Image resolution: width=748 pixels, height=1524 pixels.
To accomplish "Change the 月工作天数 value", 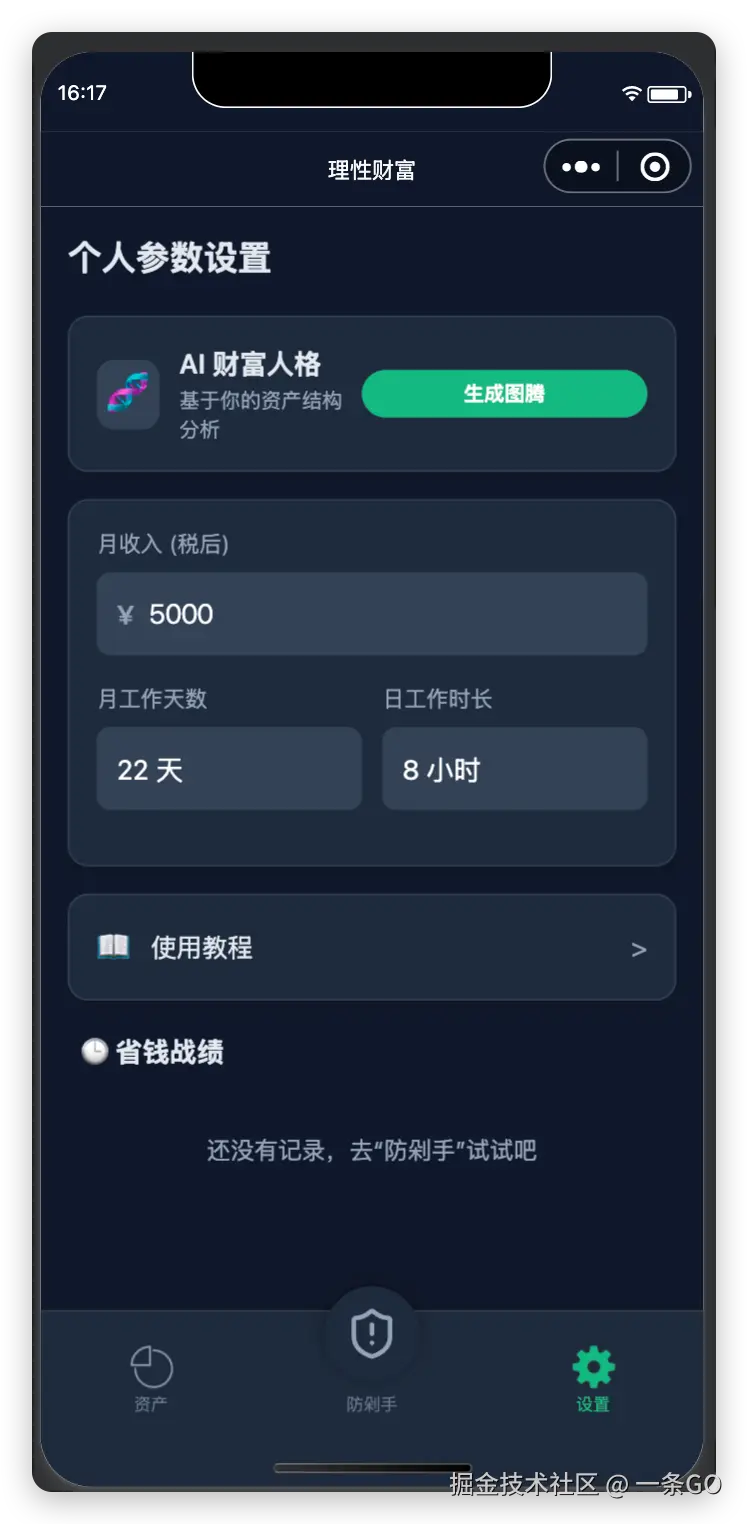I will click(229, 769).
